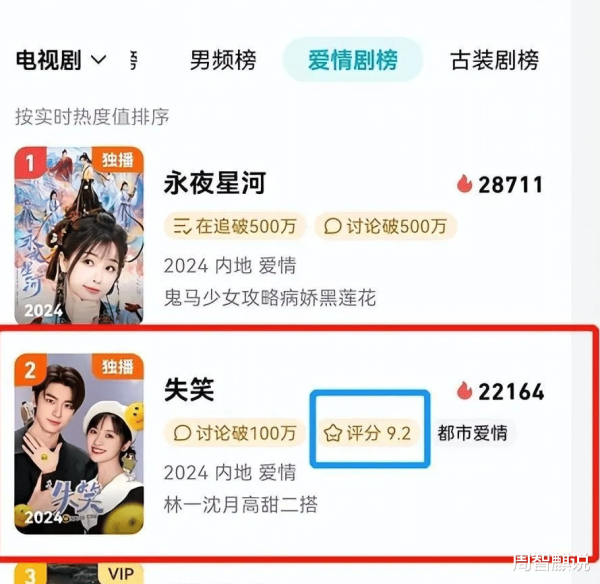Switch to the 古装剧榜 tab
Image resolution: width=600 pixels, height=584 pixels.
click(x=494, y=60)
